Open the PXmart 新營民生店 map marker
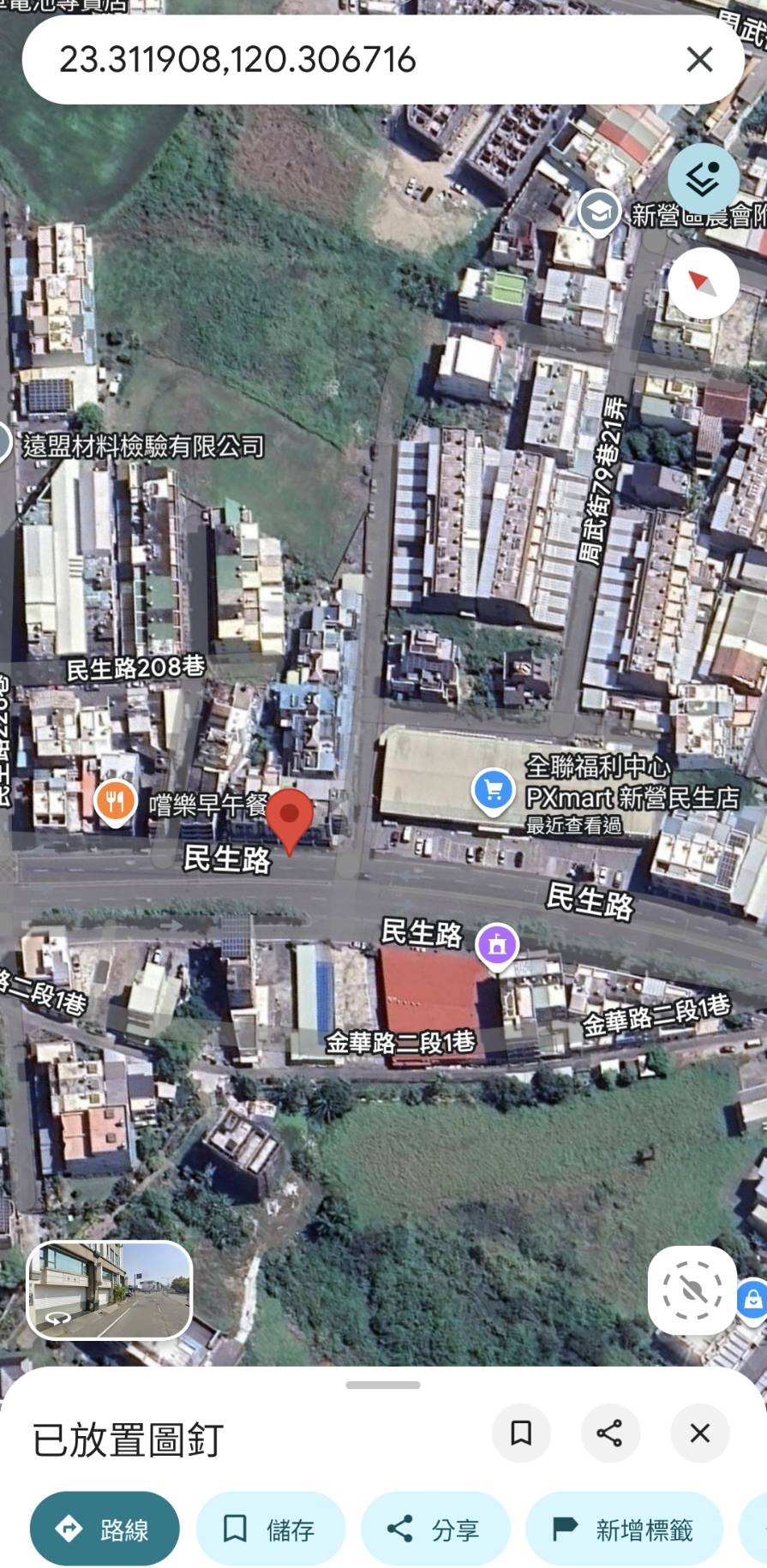Image resolution: width=767 pixels, height=1568 pixels. tap(494, 789)
